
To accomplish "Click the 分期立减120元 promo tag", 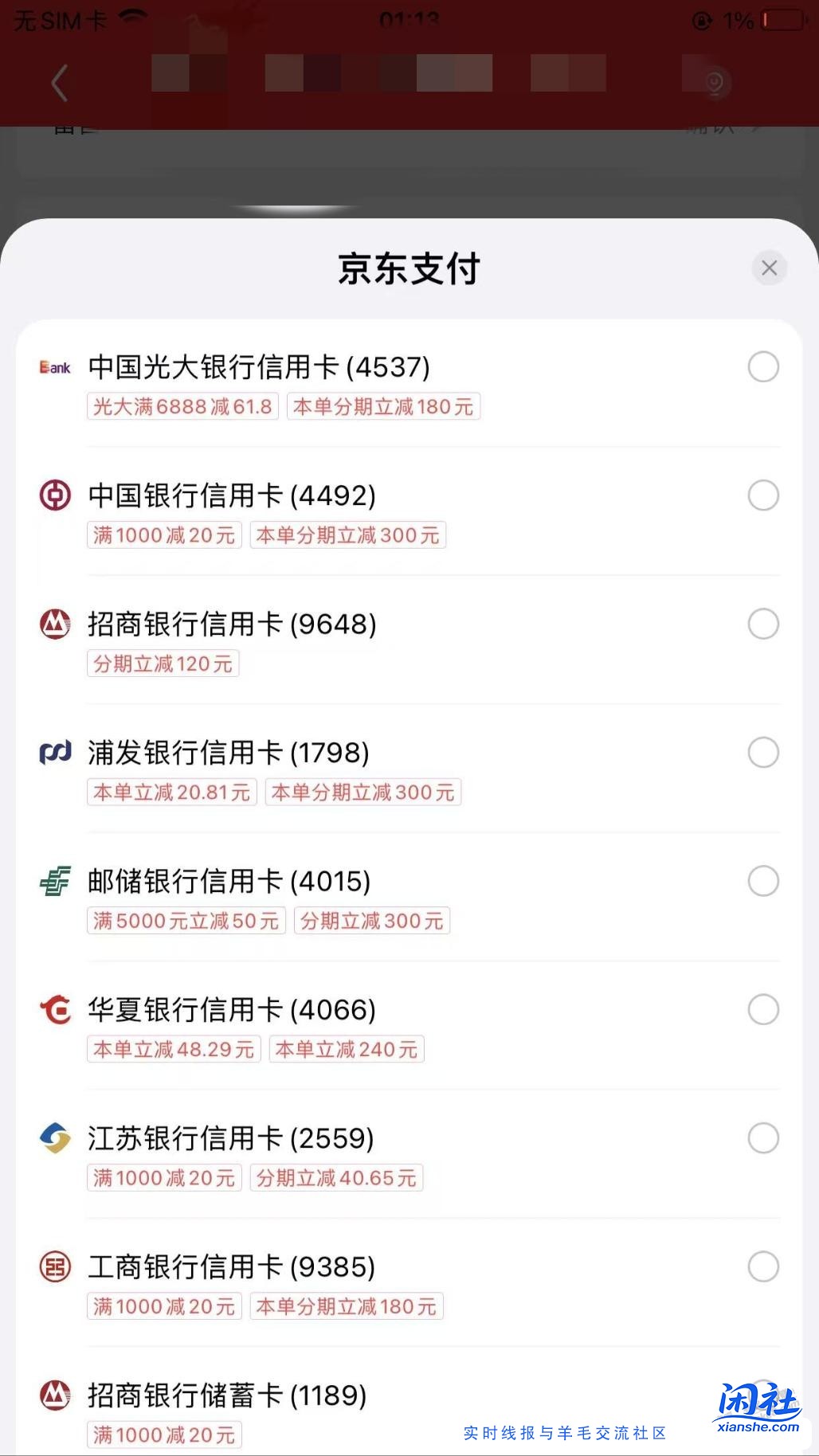I will point(163,663).
